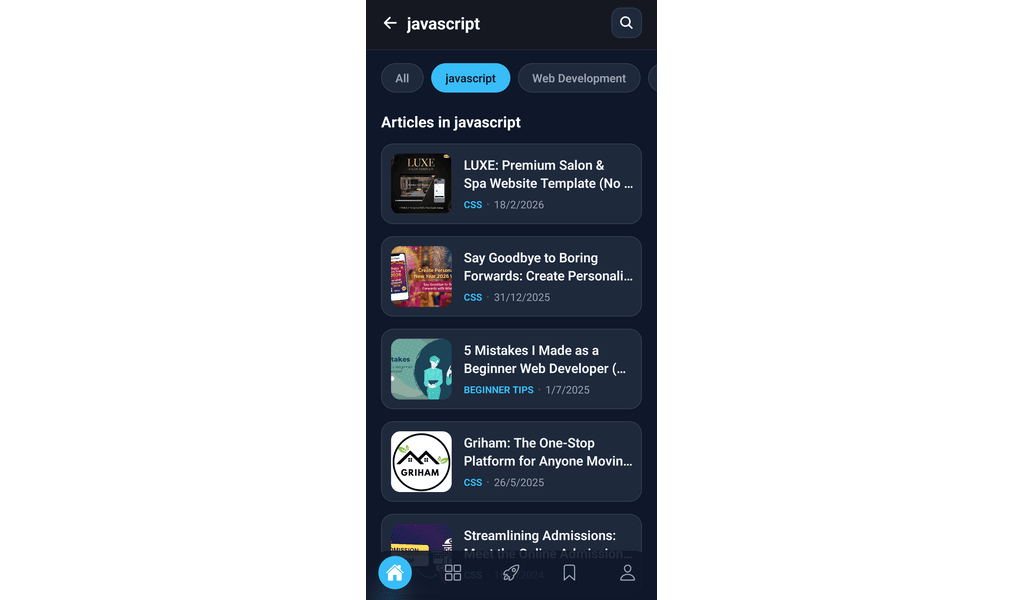Open the search icon in the header

(626, 23)
